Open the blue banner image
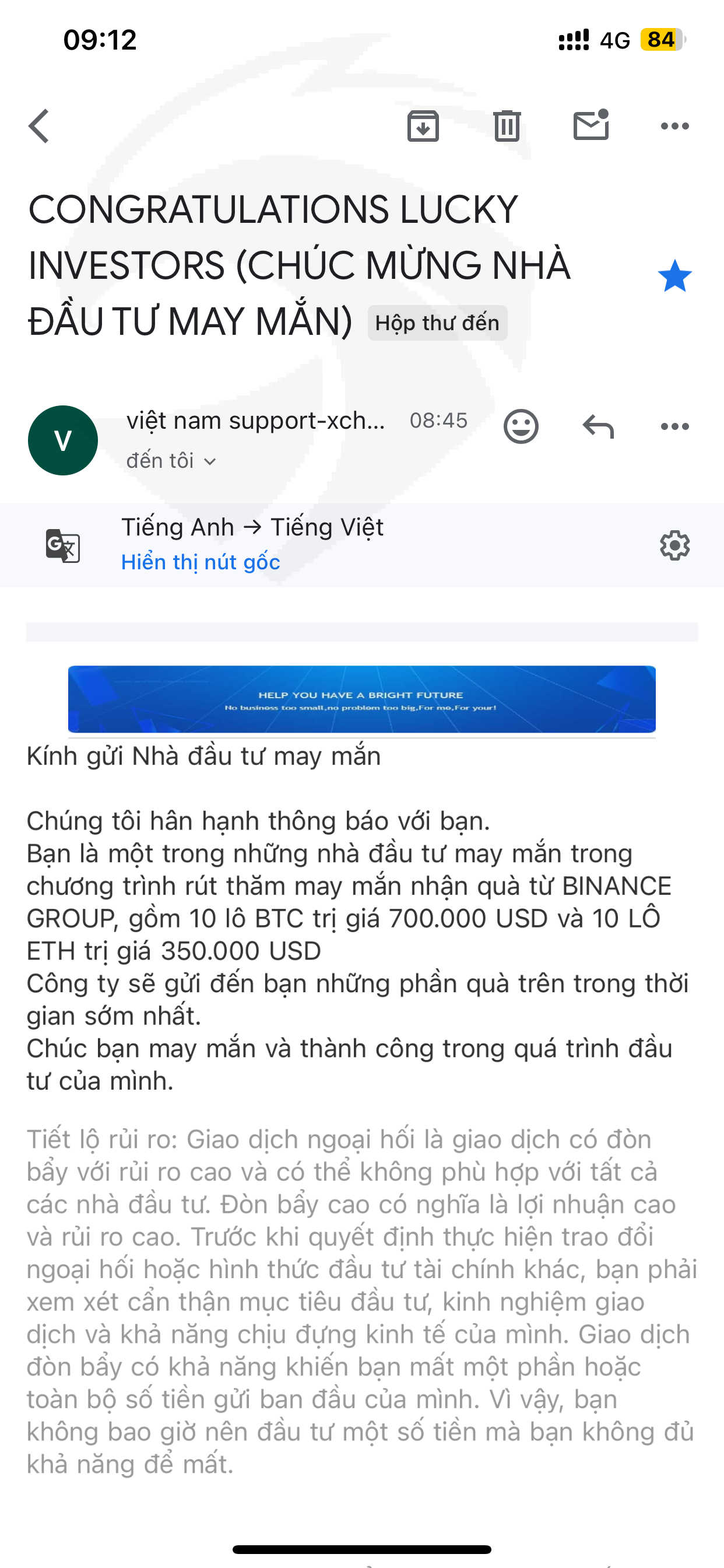The height and width of the screenshot is (1568, 724). (x=362, y=699)
